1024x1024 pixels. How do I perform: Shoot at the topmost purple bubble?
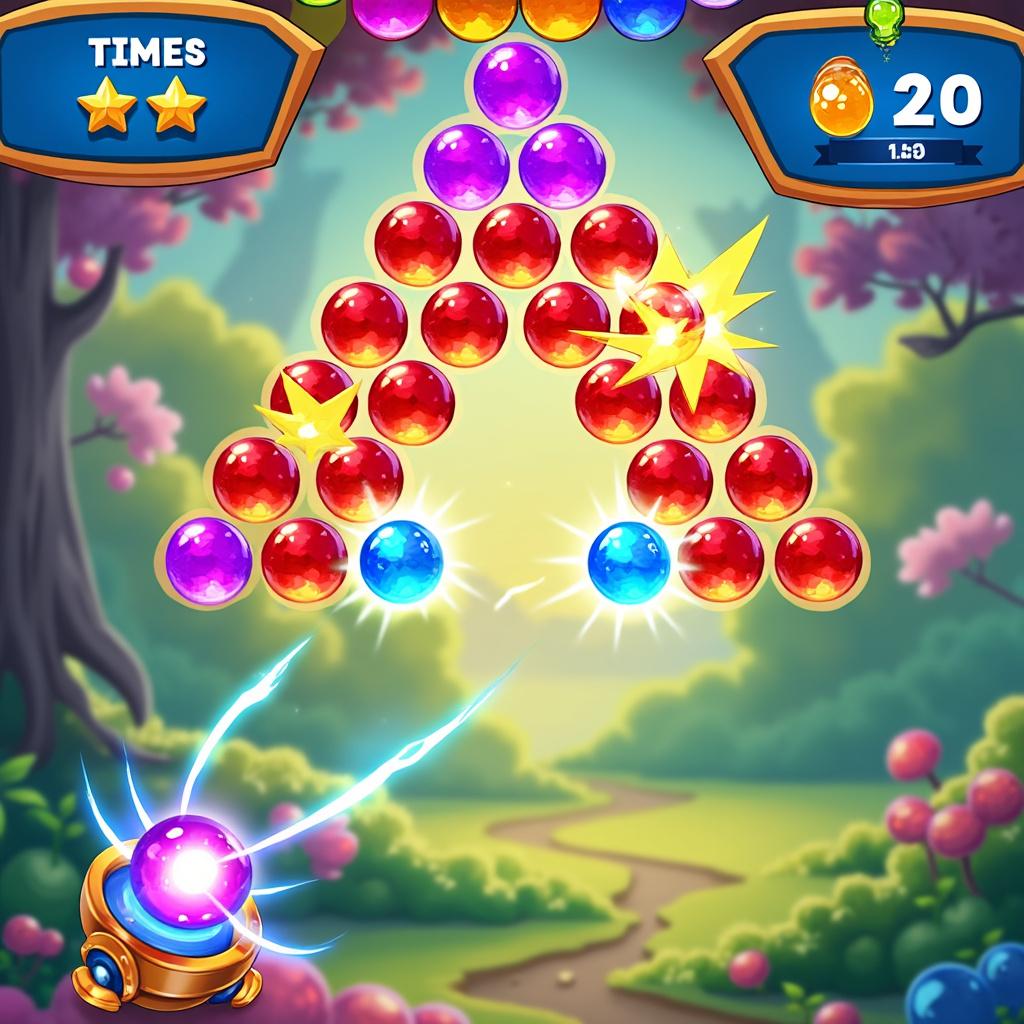pyautogui.click(x=516, y=85)
